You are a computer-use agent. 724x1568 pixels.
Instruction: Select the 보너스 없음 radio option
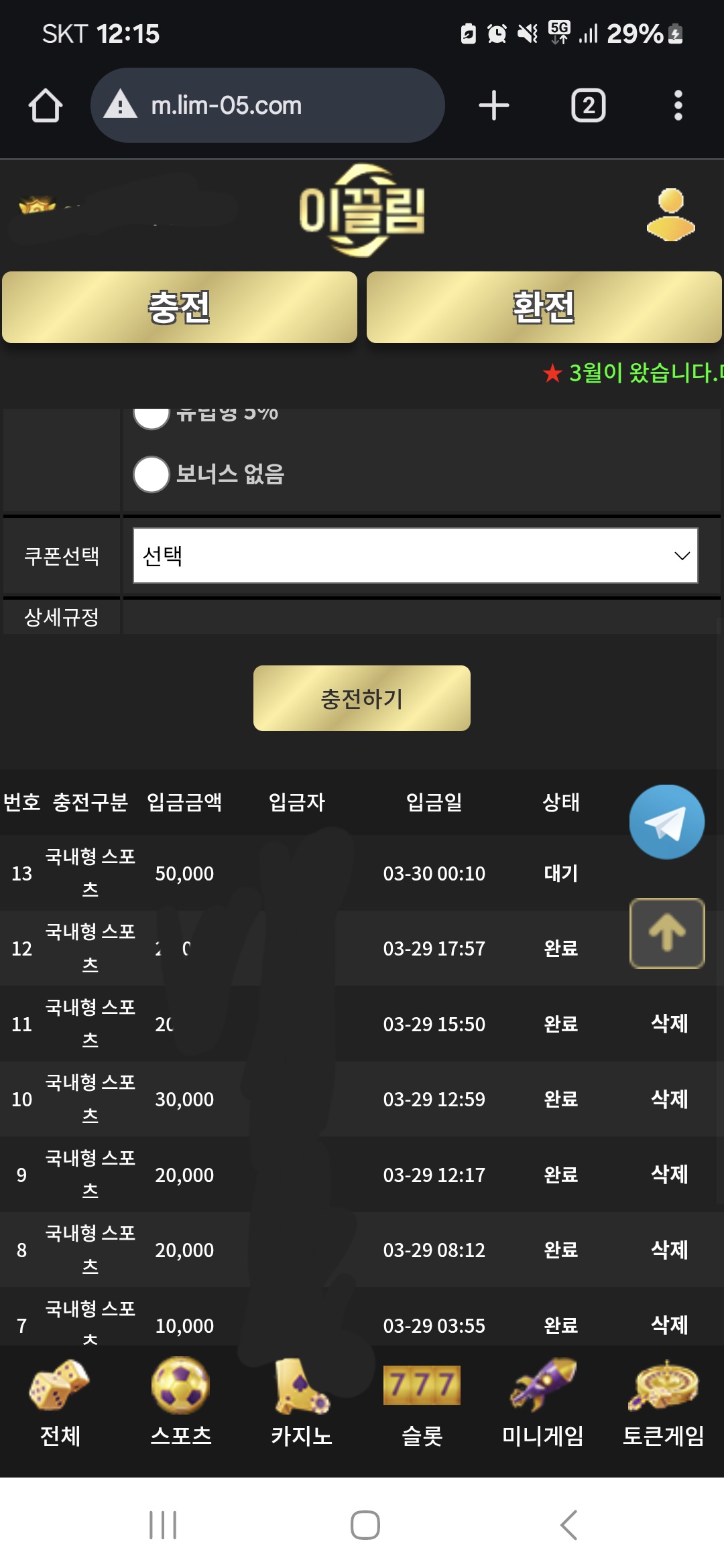point(152,474)
